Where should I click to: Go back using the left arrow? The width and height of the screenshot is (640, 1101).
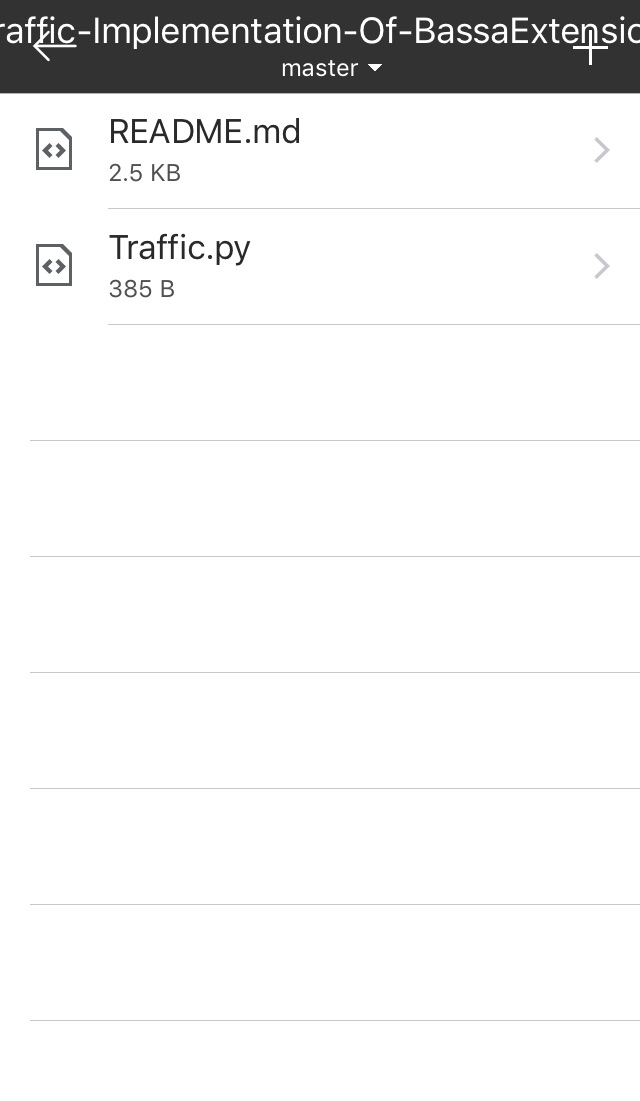pyautogui.click(x=53, y=45)
